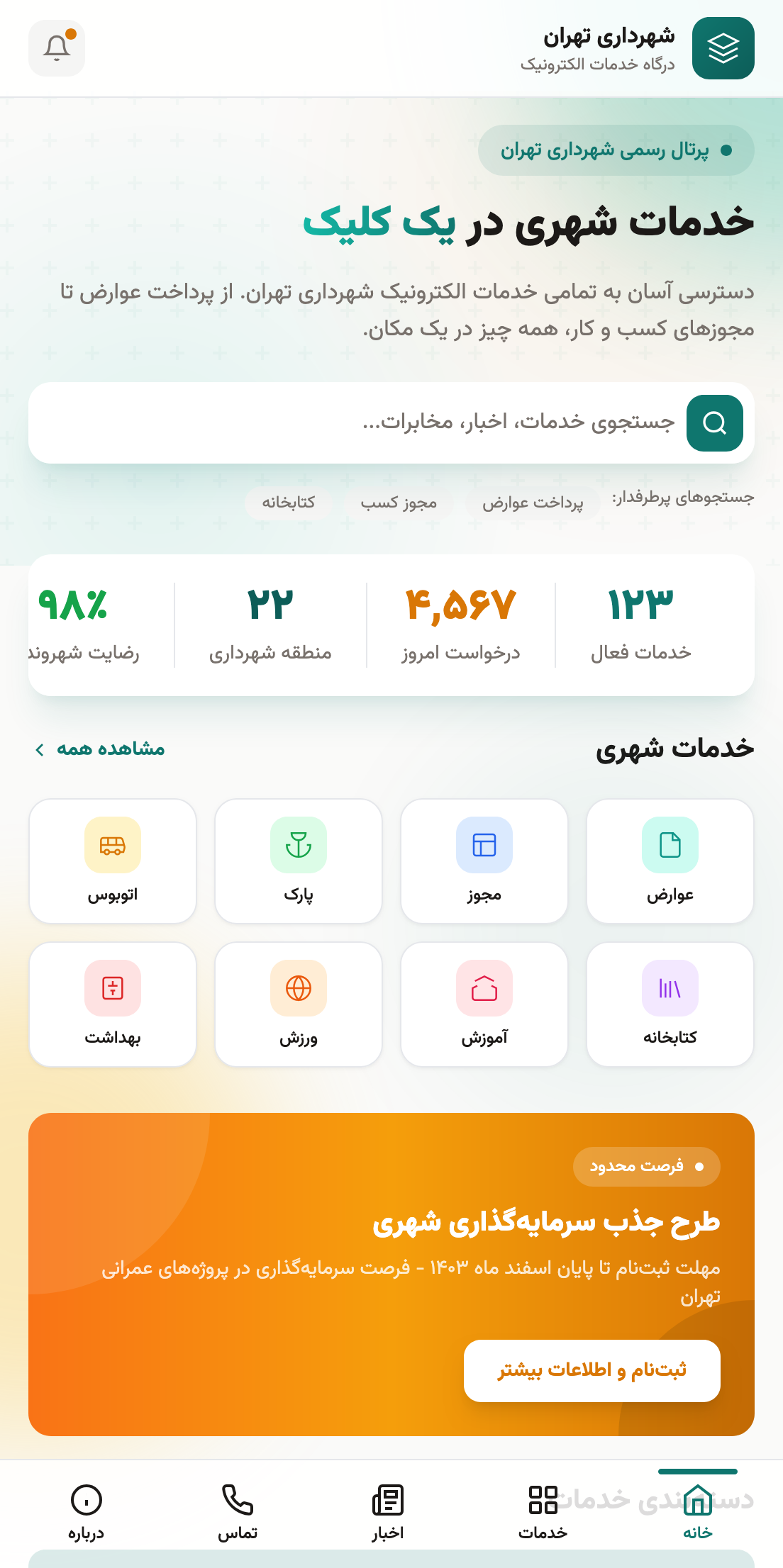Select the کتابخانه popular search chip
The height and width of the screenshot is (1568, 783).
288,503
